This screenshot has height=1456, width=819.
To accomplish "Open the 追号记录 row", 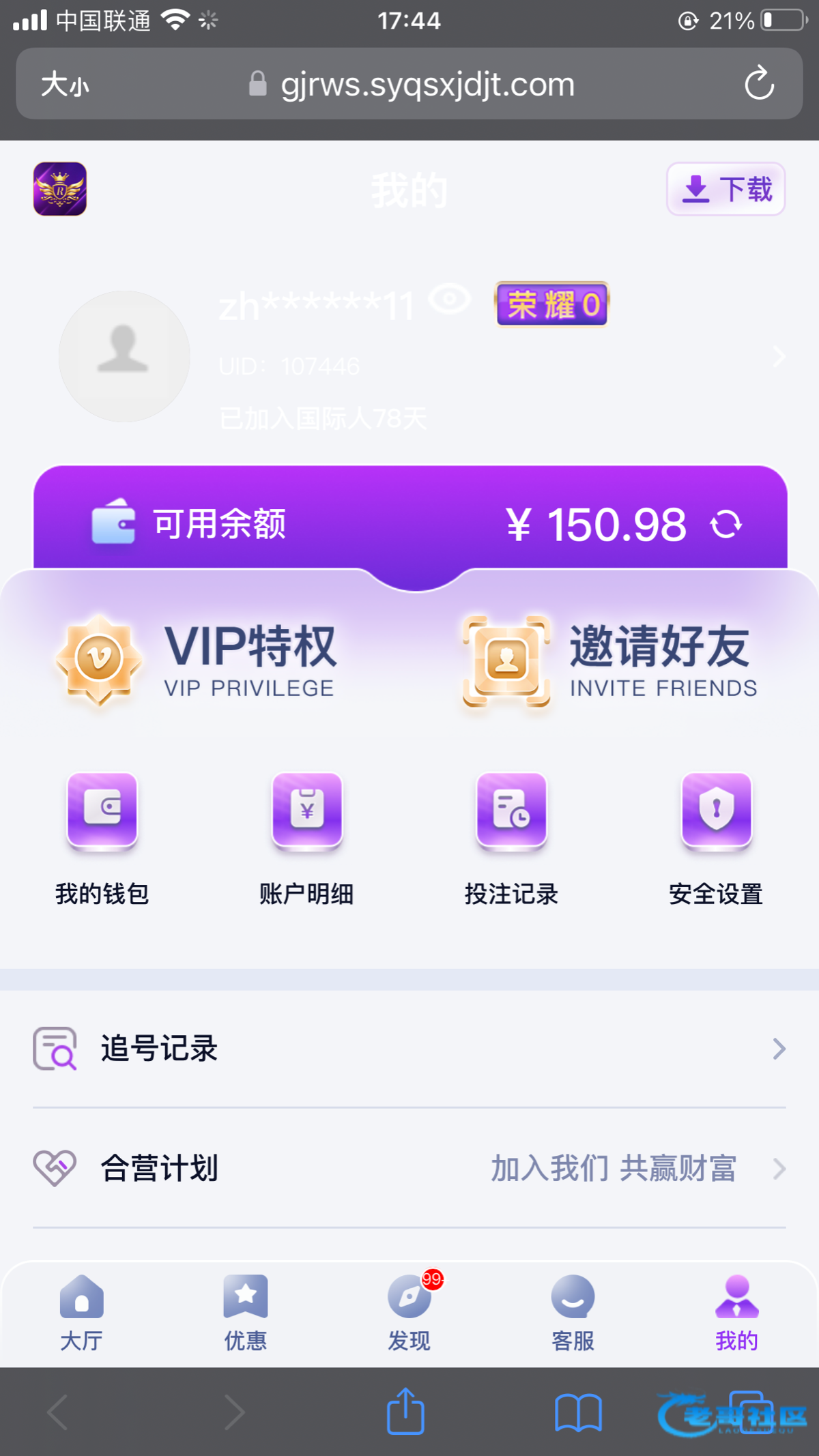I will pyautogui.click(x=409, y=1049).
